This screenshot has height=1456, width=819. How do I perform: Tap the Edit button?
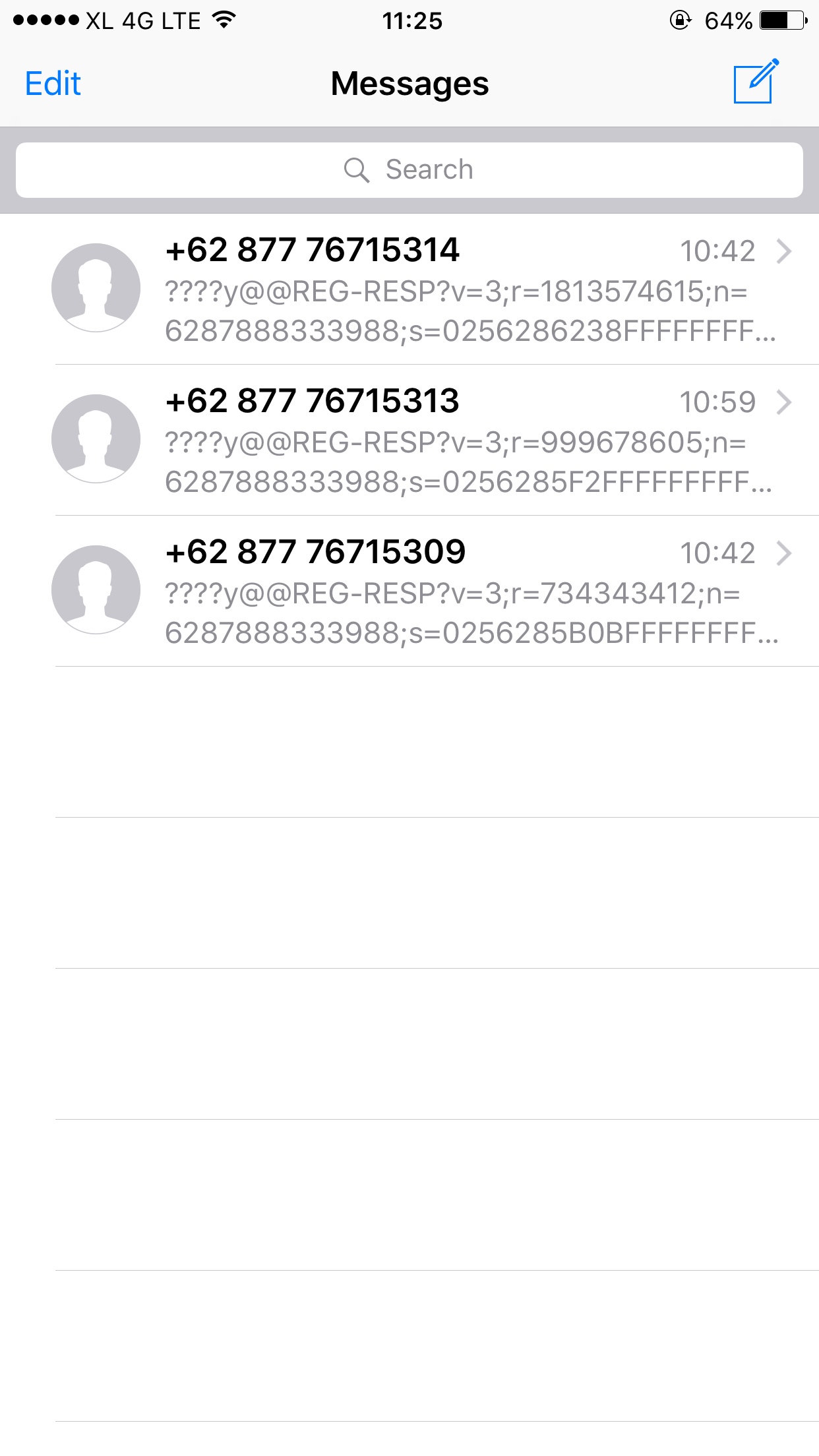[53, 84]
